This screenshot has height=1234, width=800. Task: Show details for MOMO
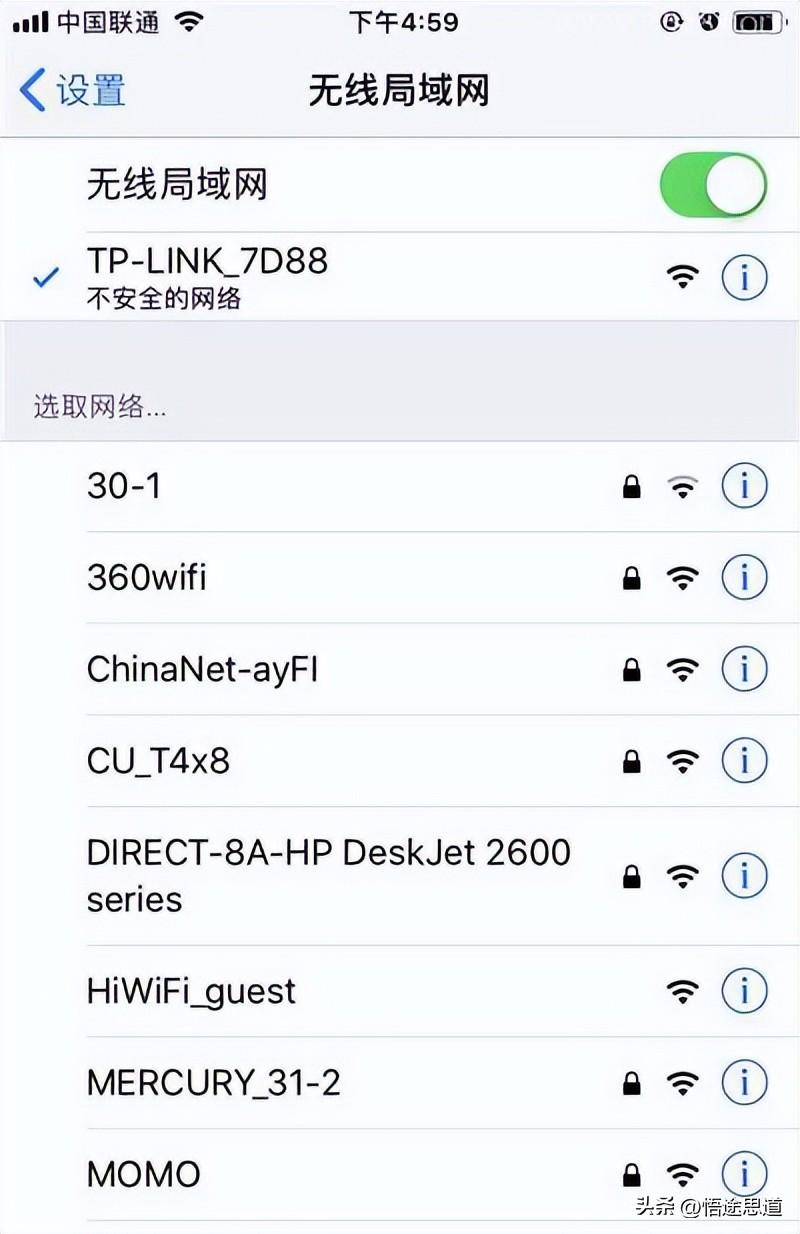[x=744, y=1174]
